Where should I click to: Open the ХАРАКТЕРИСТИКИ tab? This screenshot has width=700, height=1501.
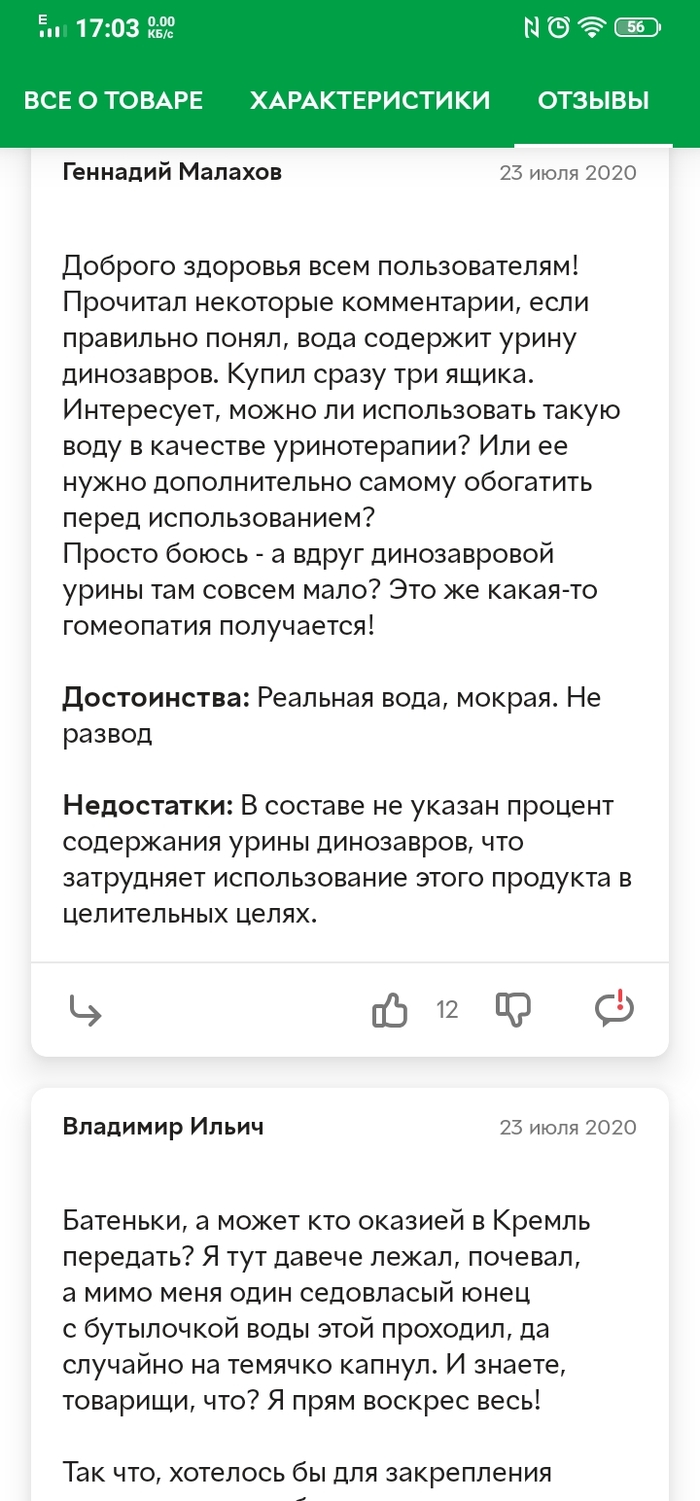370,100
